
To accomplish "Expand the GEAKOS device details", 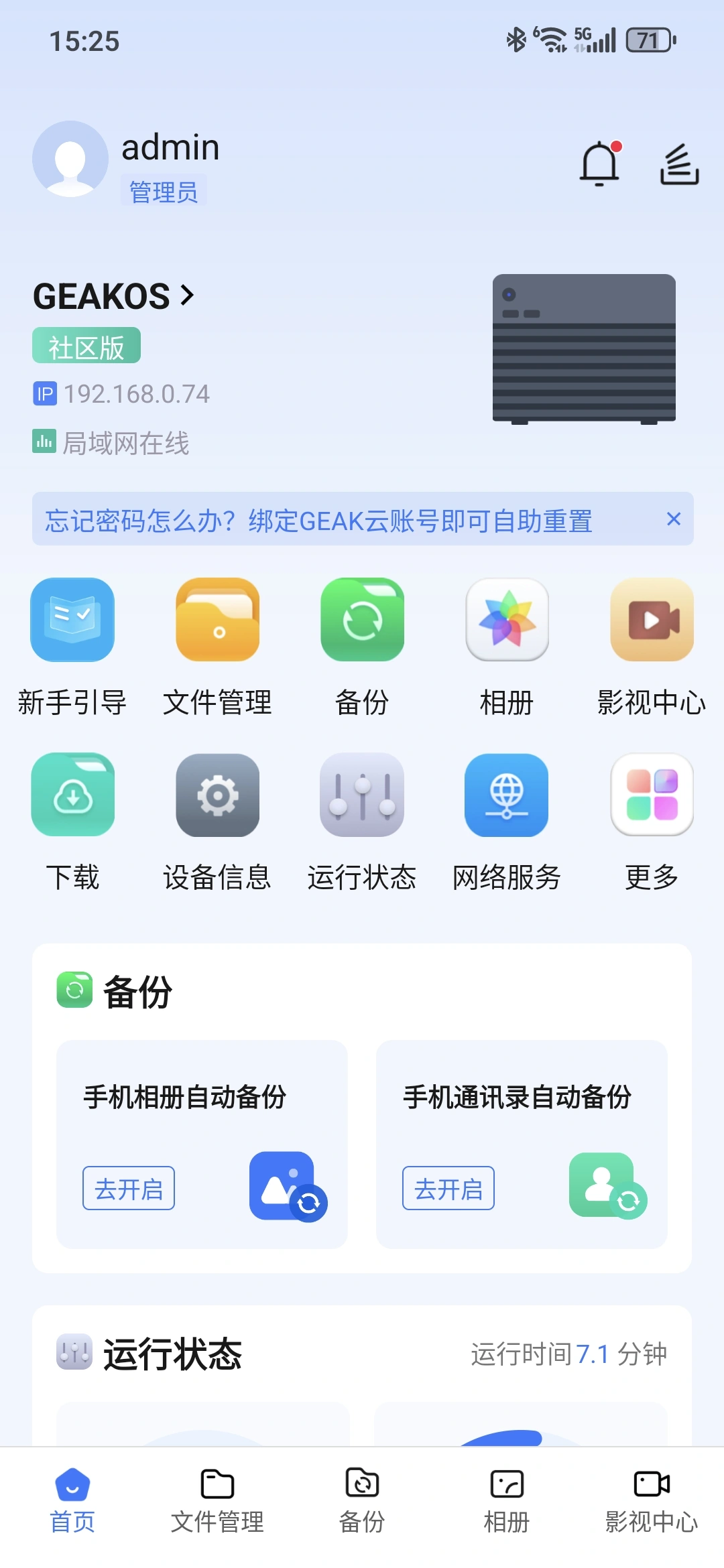I will [114, 296].
